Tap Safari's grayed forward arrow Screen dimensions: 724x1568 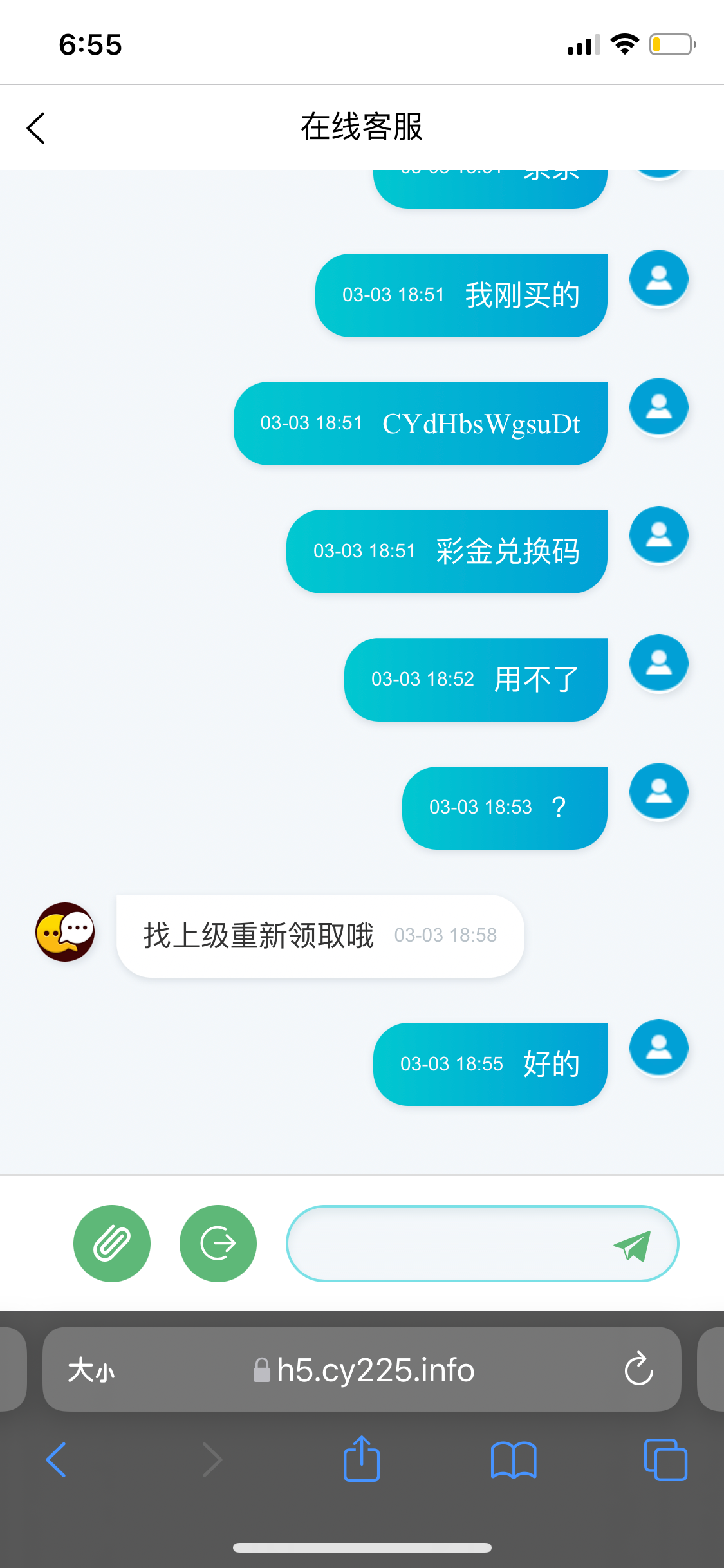(x=212, y=1460)
